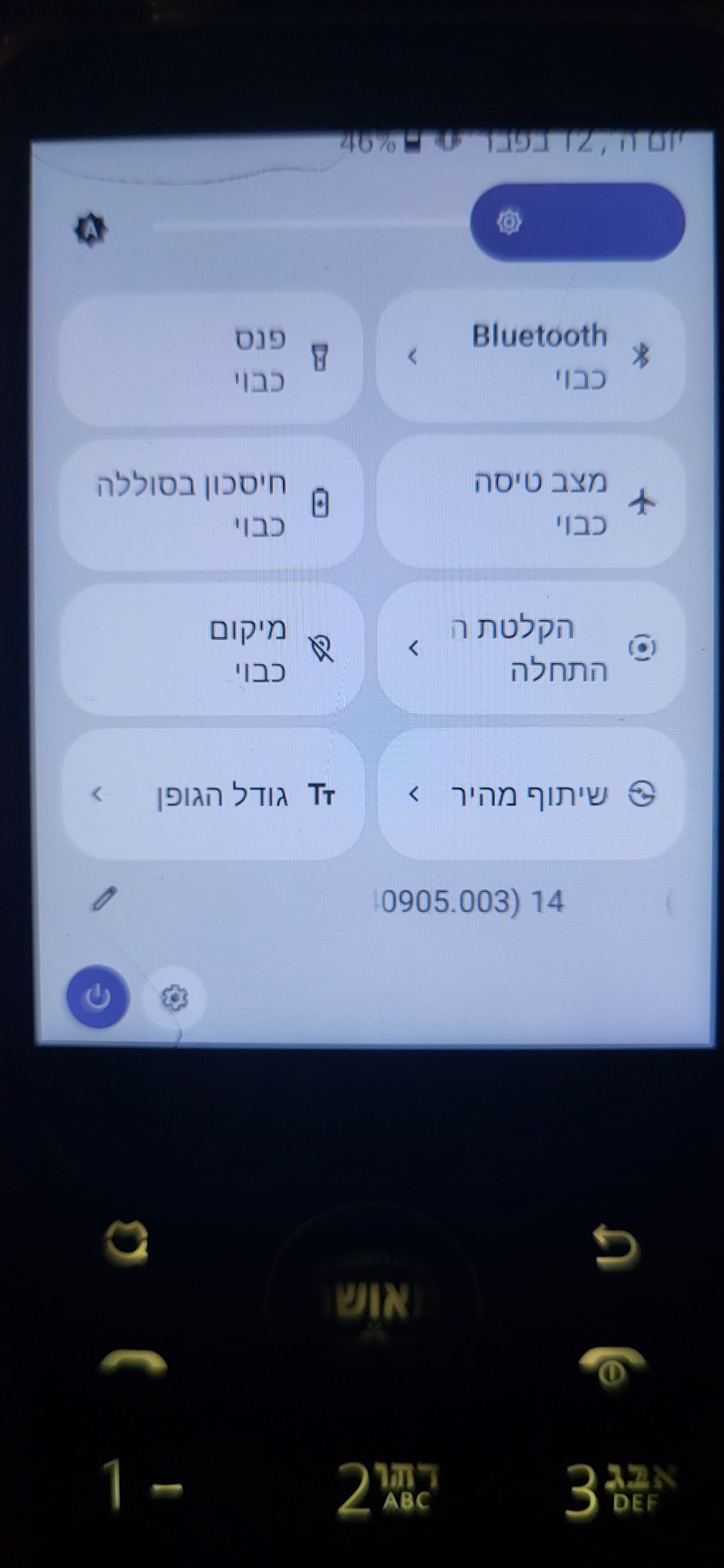Tap the pencil to edit tiles

coord(104,899)
